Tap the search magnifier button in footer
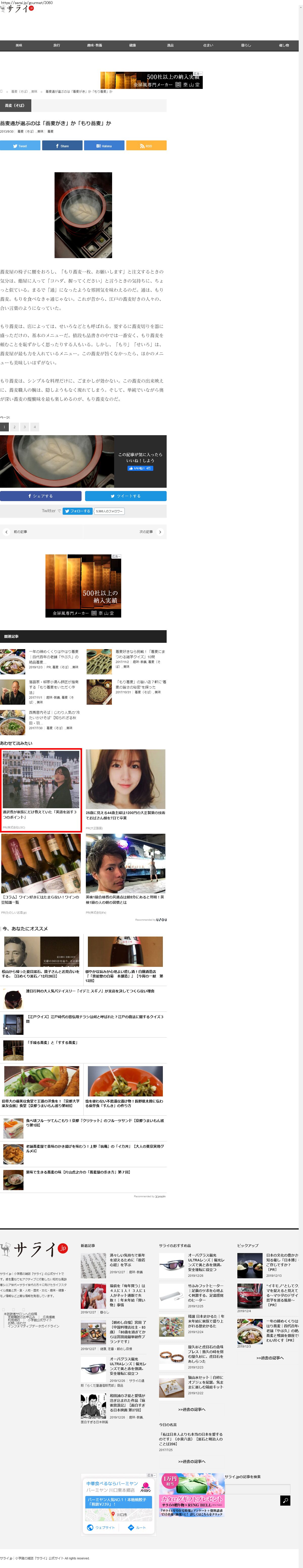This screenshot has width=303, height=1568. [x=285, y=1500]
